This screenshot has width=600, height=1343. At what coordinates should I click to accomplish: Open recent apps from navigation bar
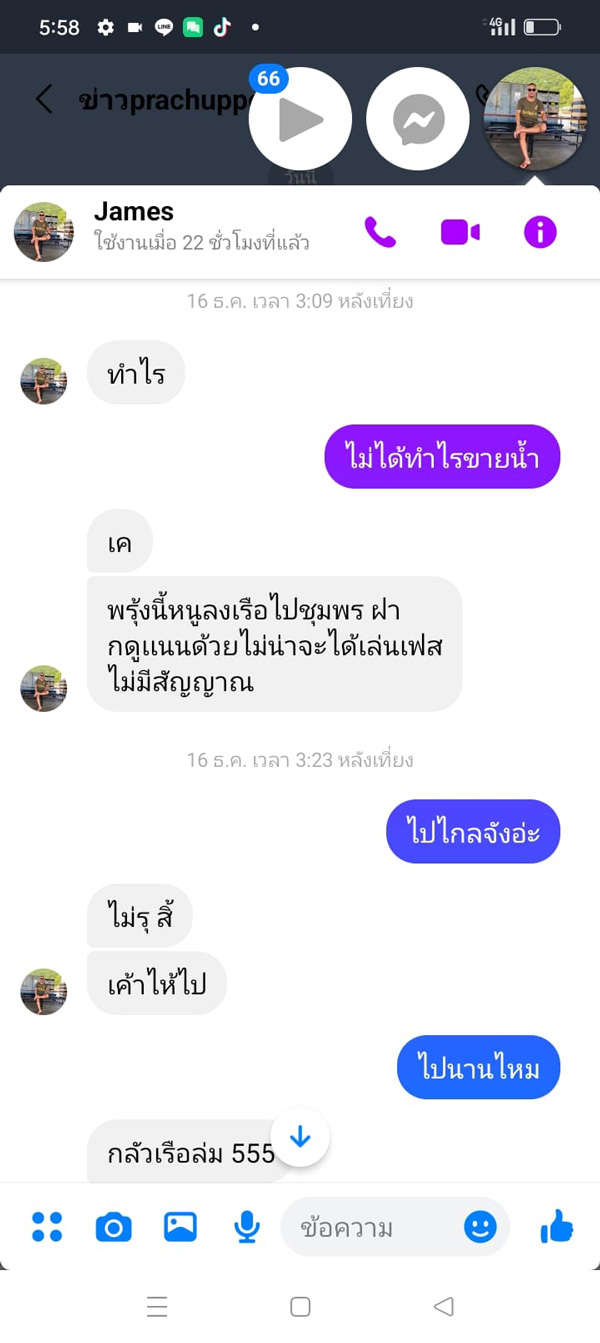[156, 1306]
